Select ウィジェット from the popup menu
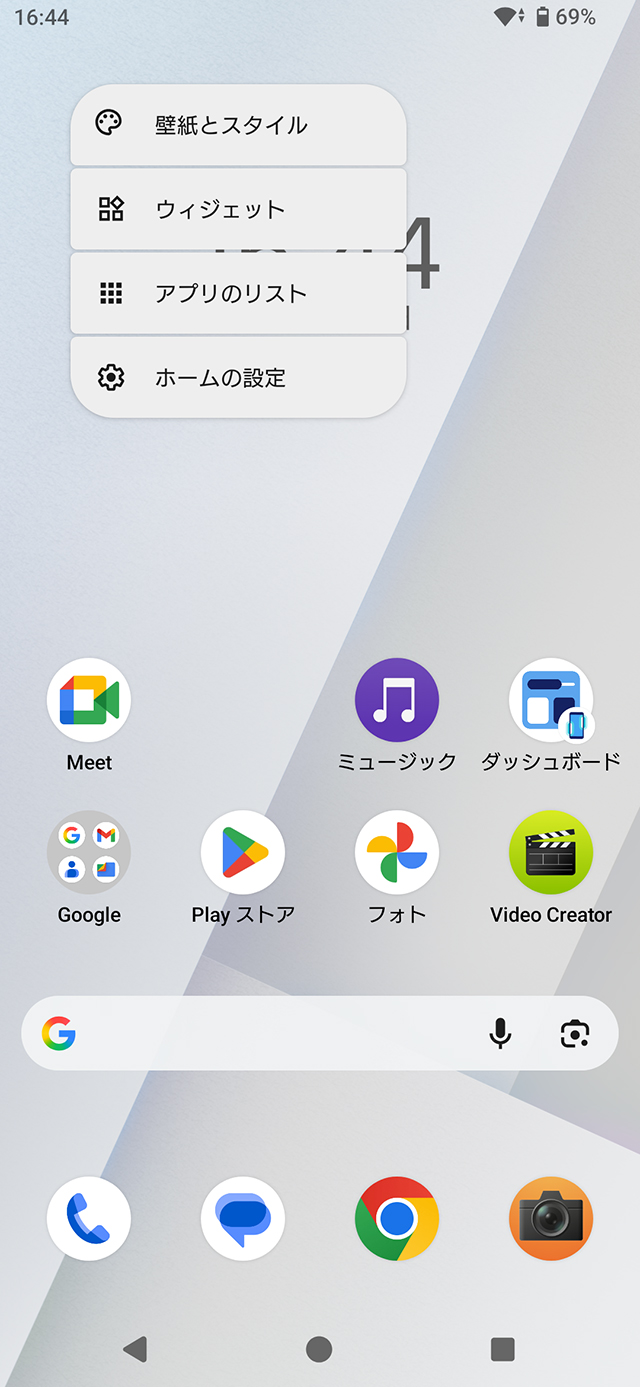 click(237, 209)
